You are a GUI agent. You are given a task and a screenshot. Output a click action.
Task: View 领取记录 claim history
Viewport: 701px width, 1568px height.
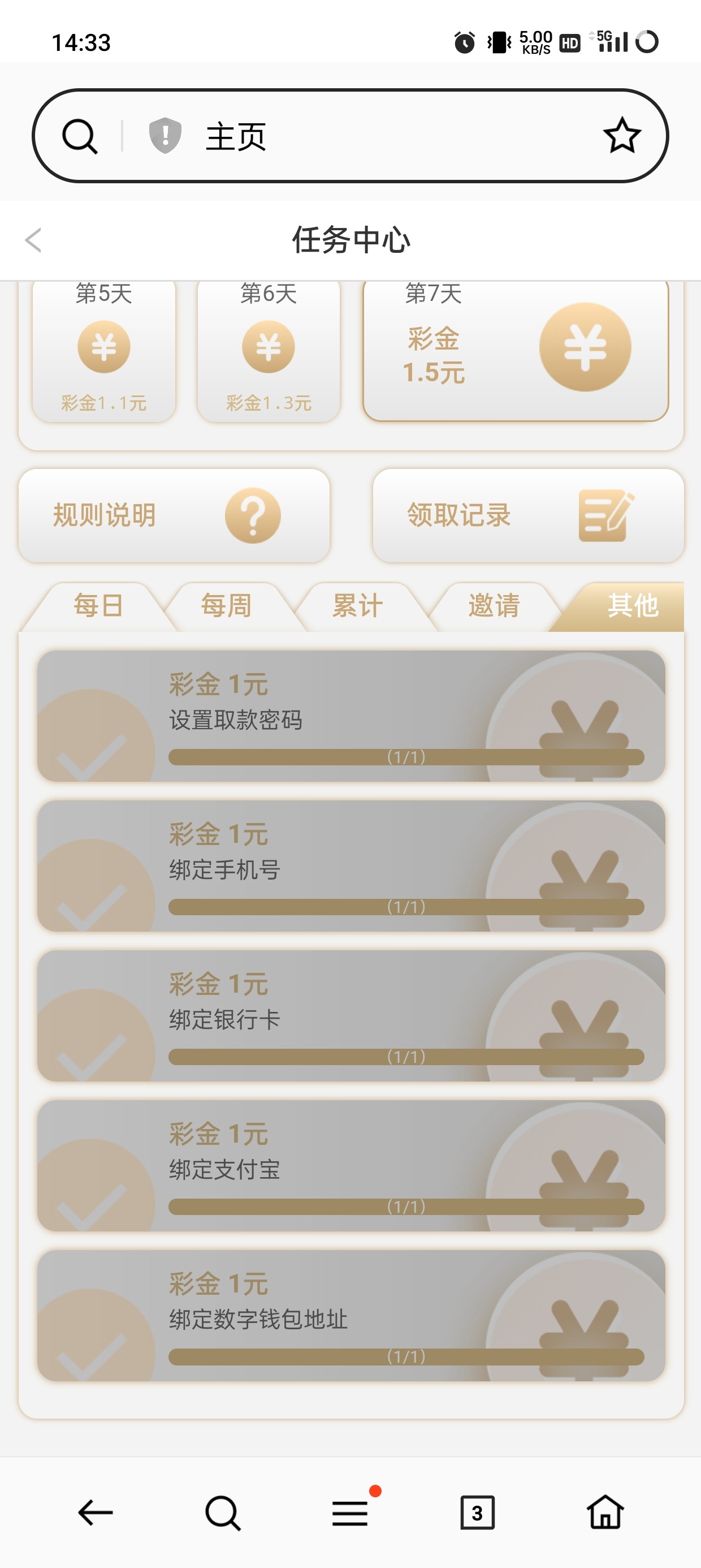click(x=527, y=515)
